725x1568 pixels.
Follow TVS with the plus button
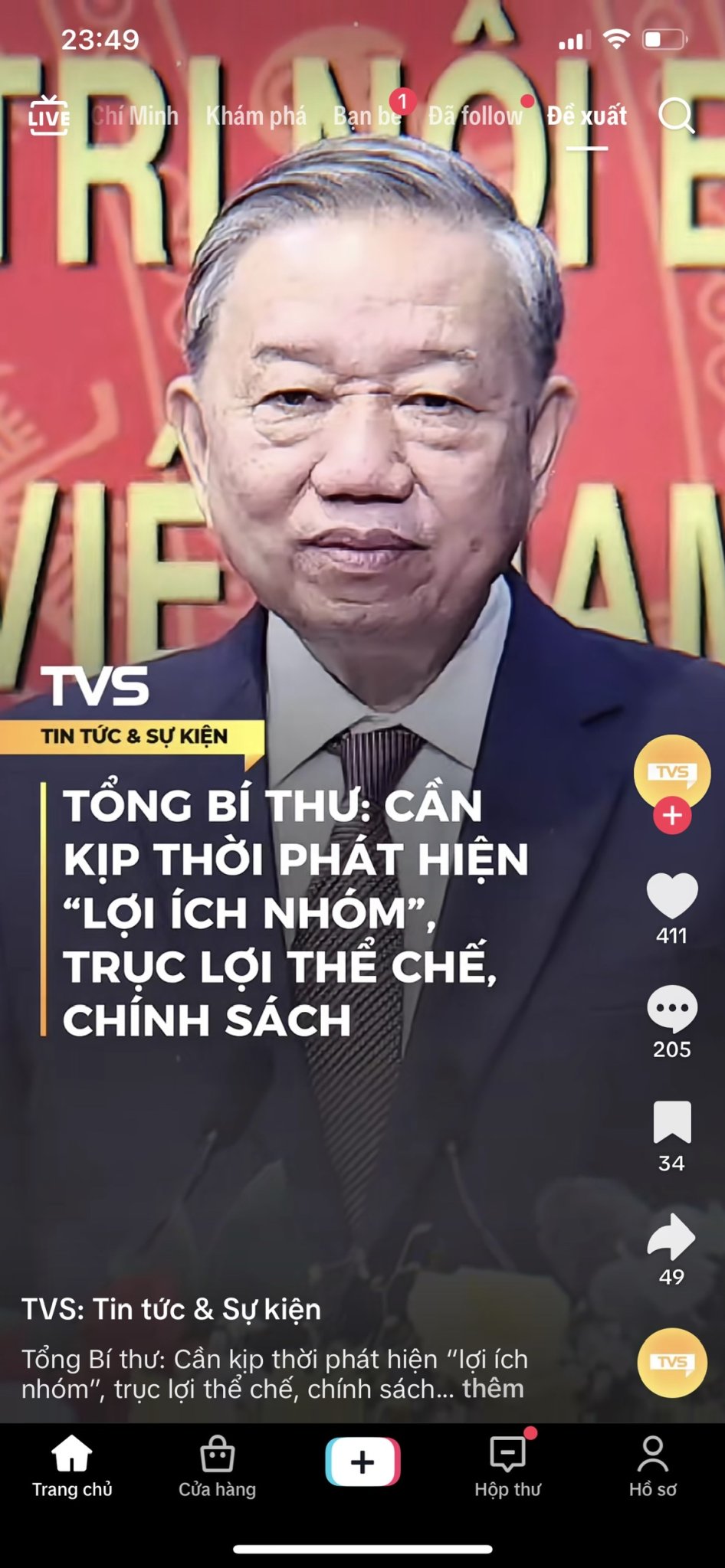click(x=672, y=815)
